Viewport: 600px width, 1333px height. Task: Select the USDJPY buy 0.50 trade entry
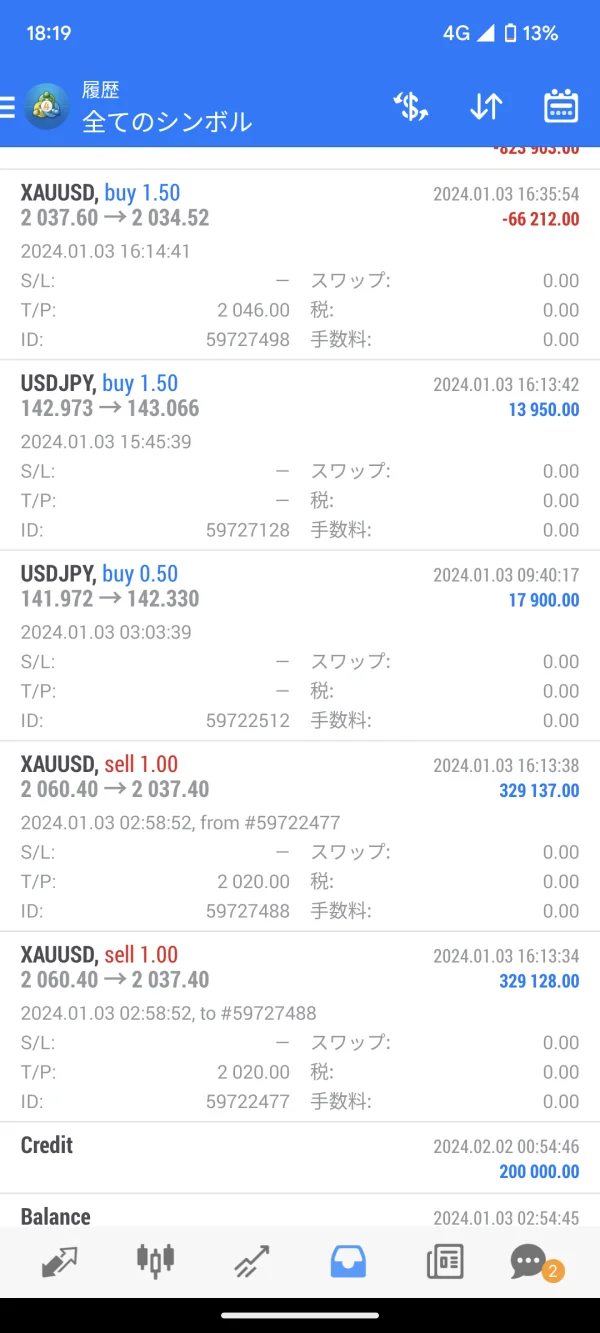(300, 646)
